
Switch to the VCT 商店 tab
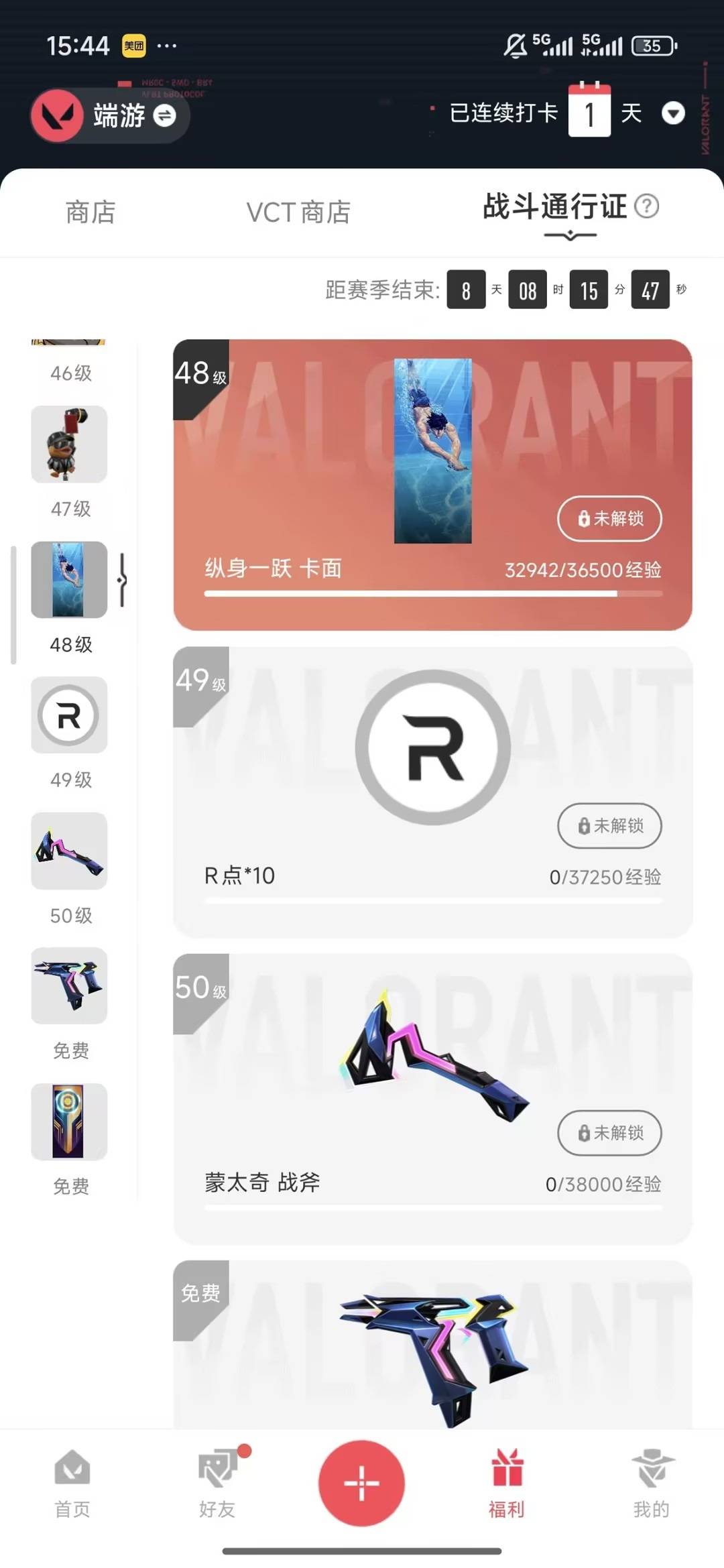pyautogui.click(x=298, y=212)
